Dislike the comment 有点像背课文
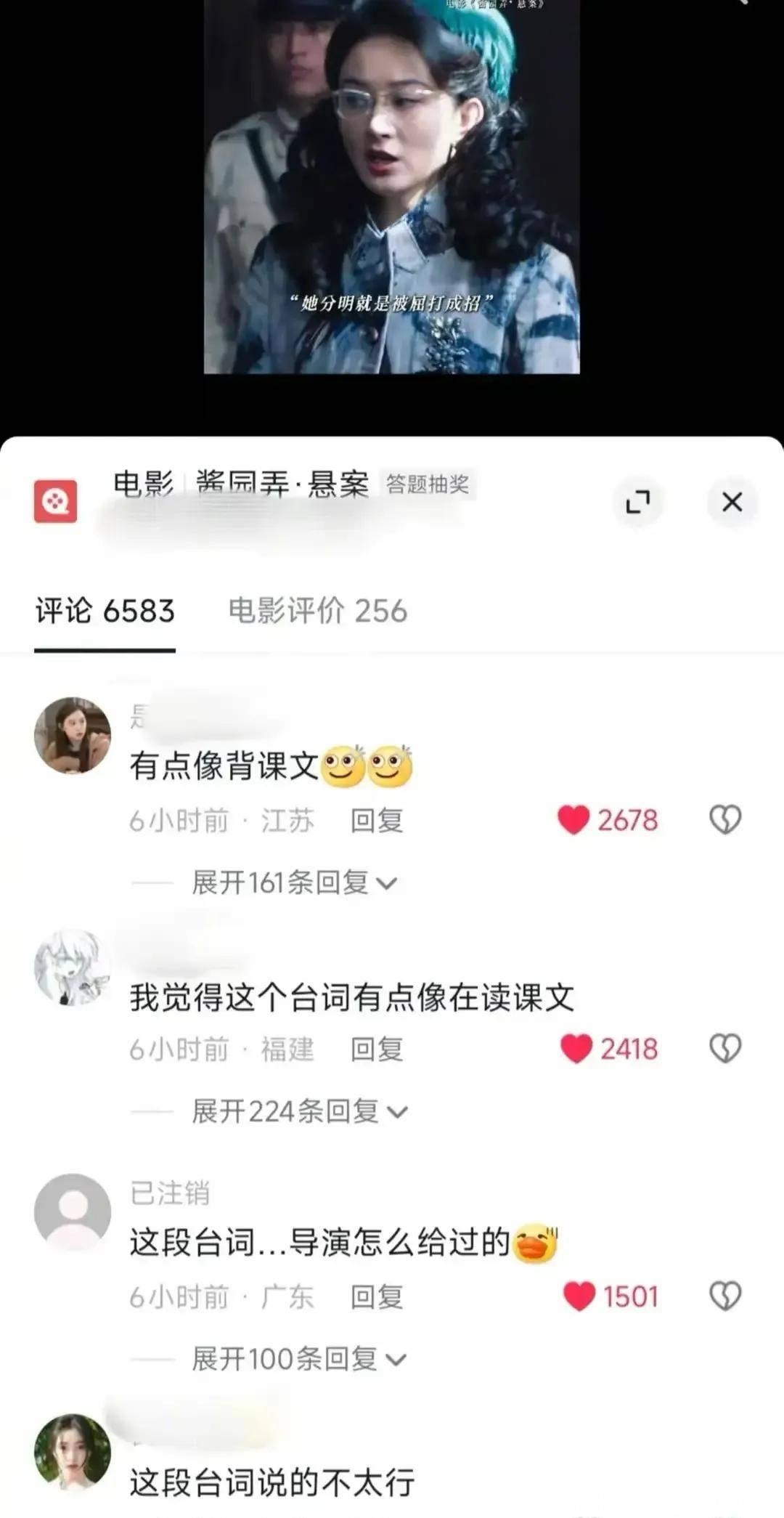 (x=724, y=820)
